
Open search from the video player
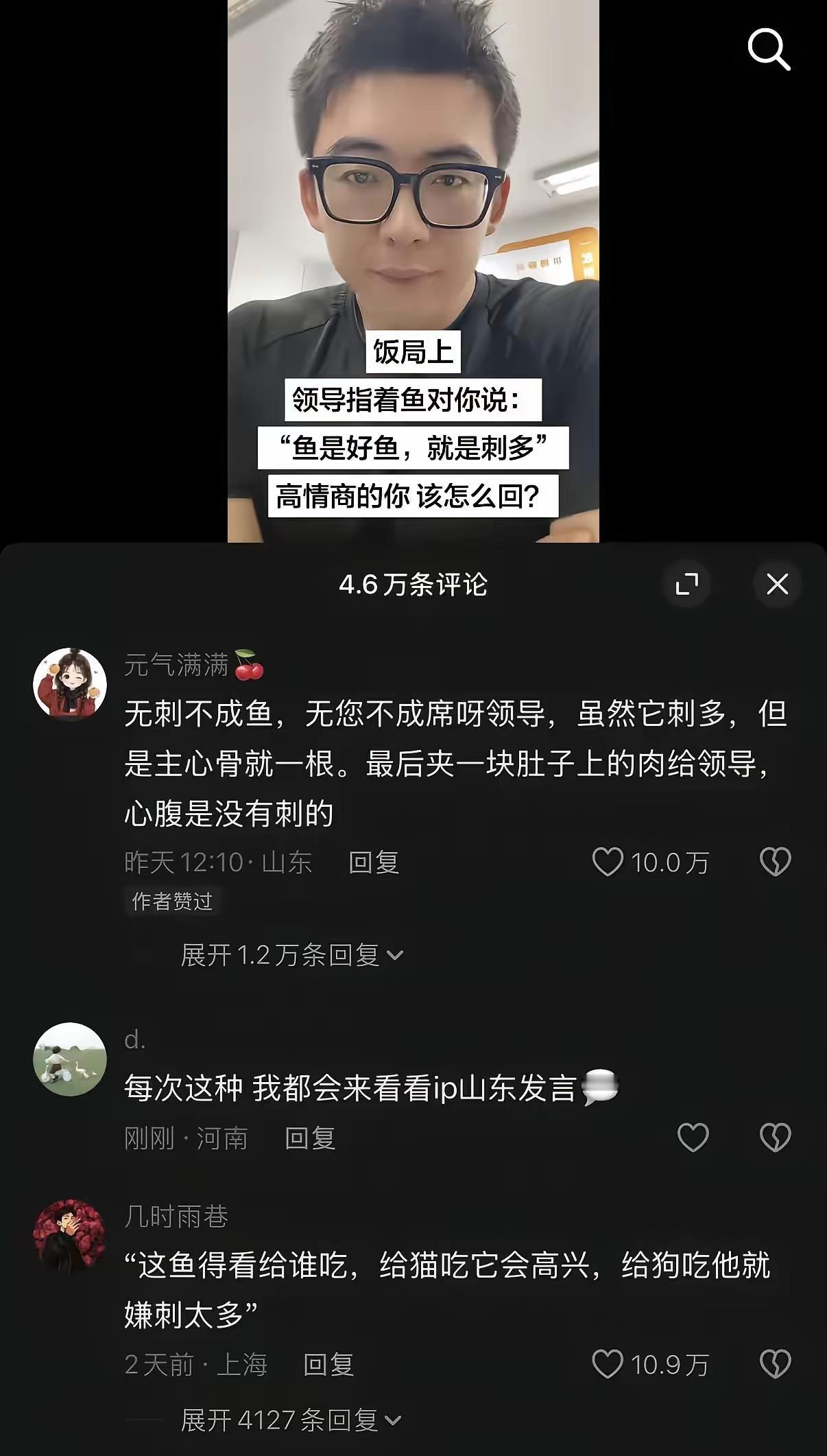click(771, 49)
